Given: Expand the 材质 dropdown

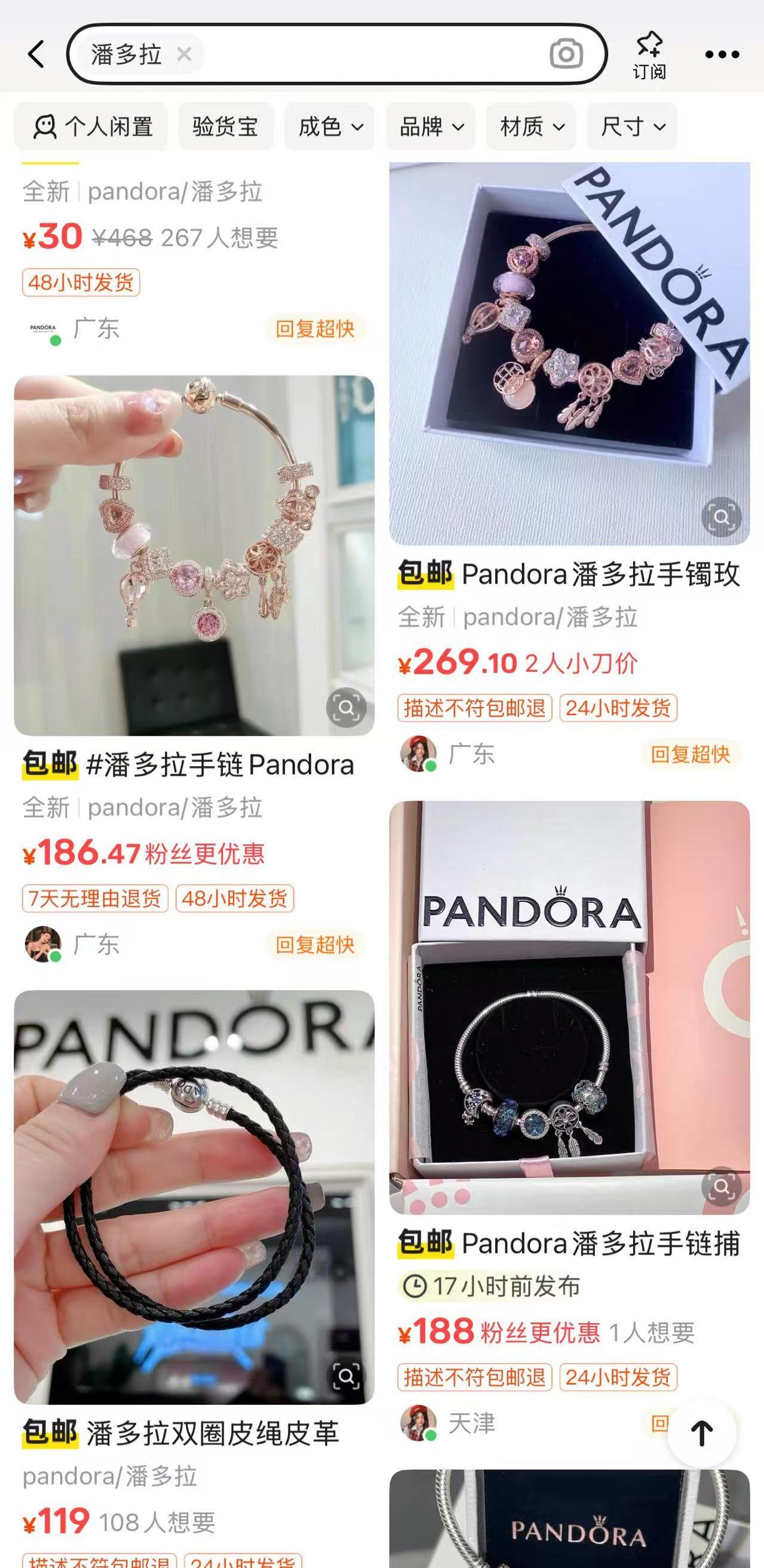Looking at the screenshot, I should click(532, 127).
